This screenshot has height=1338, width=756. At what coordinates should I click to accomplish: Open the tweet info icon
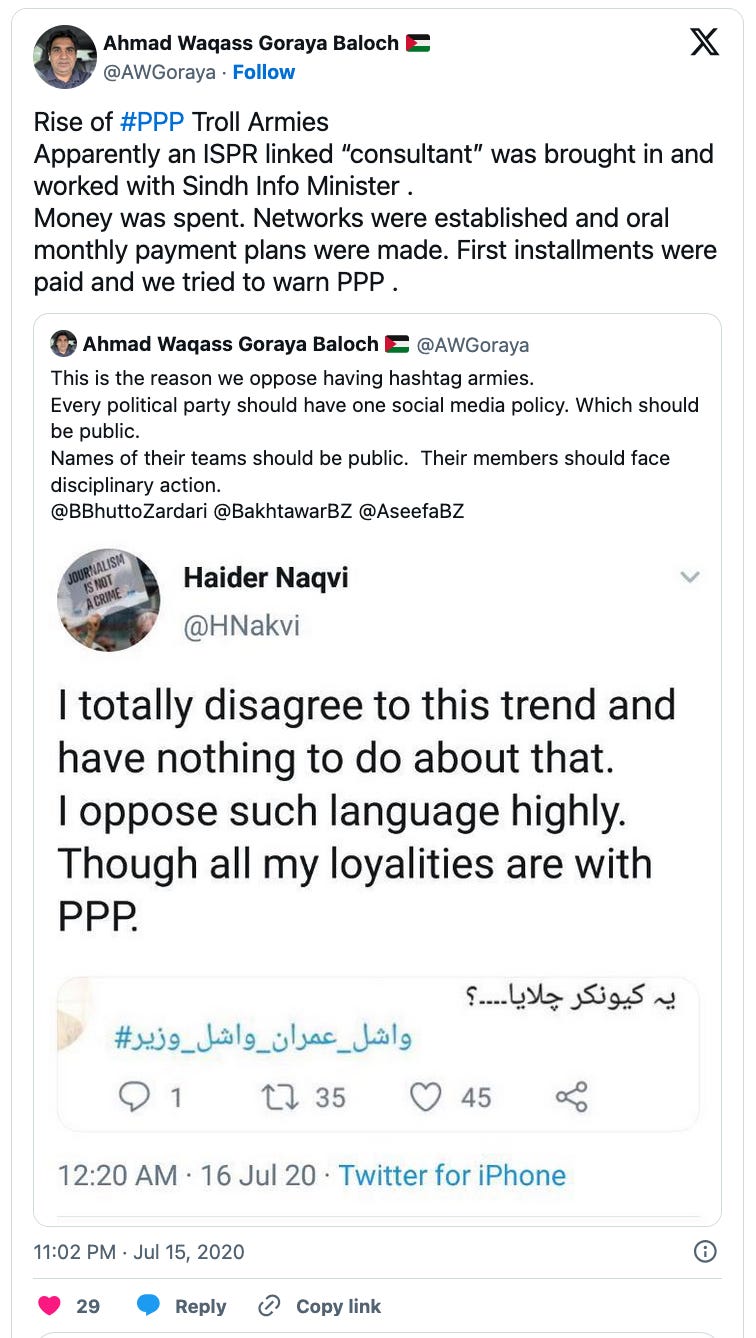pos(705,1252)
